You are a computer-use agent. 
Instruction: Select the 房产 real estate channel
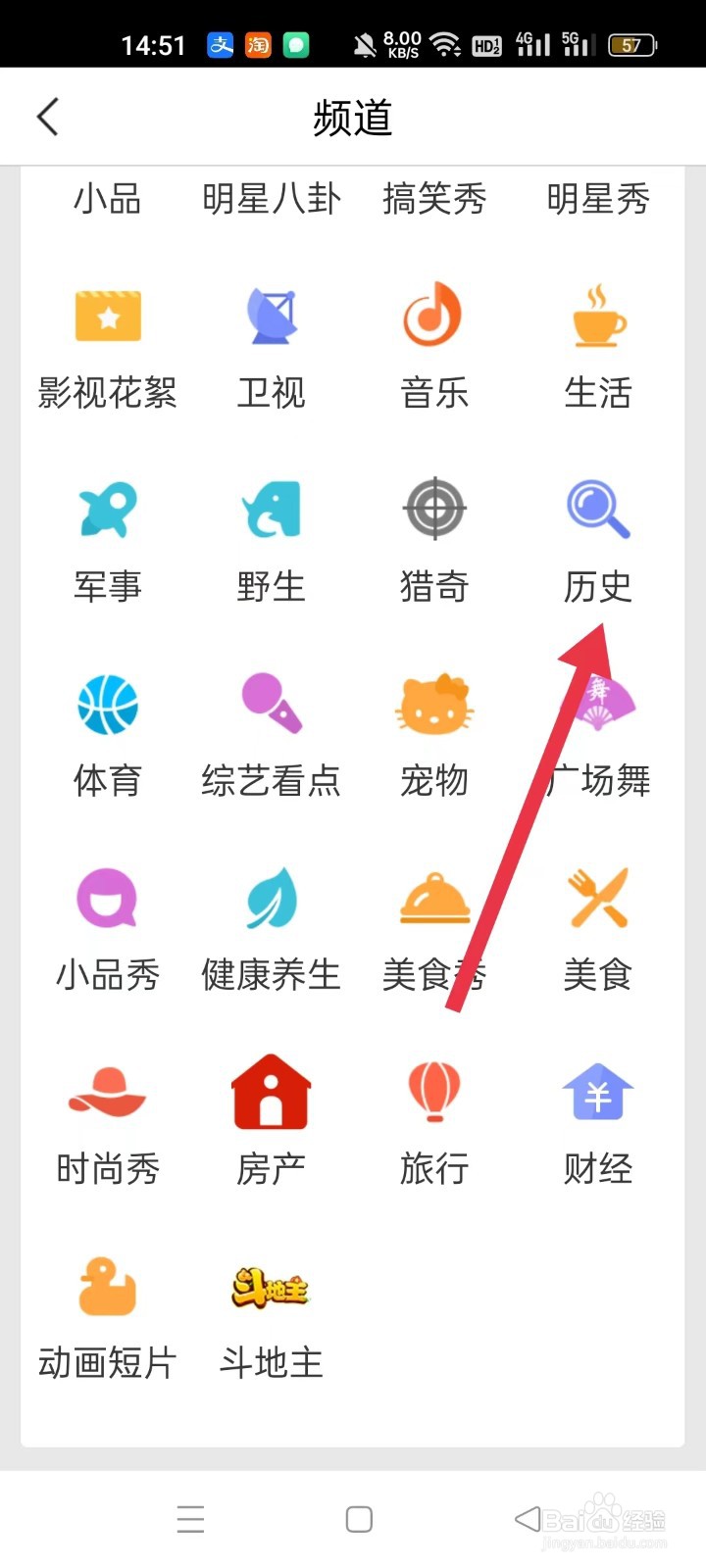[271, 1091]
